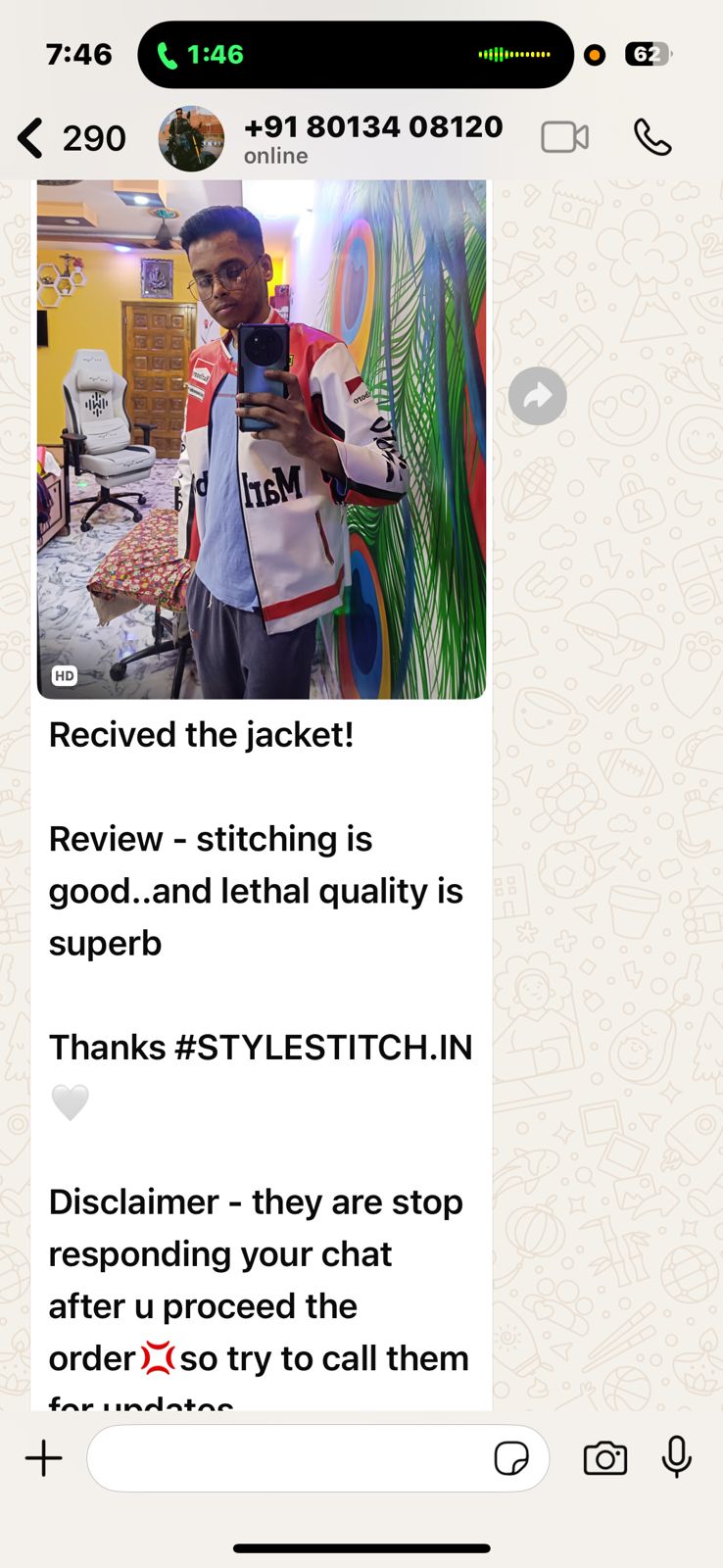Focus the message text field
723x1568 pixels.
[289, 1458]
